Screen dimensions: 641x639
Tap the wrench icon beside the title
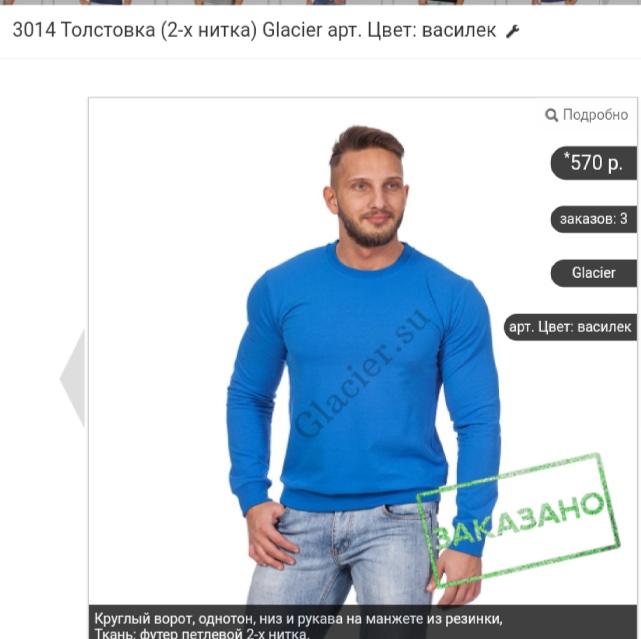(513, 32)
